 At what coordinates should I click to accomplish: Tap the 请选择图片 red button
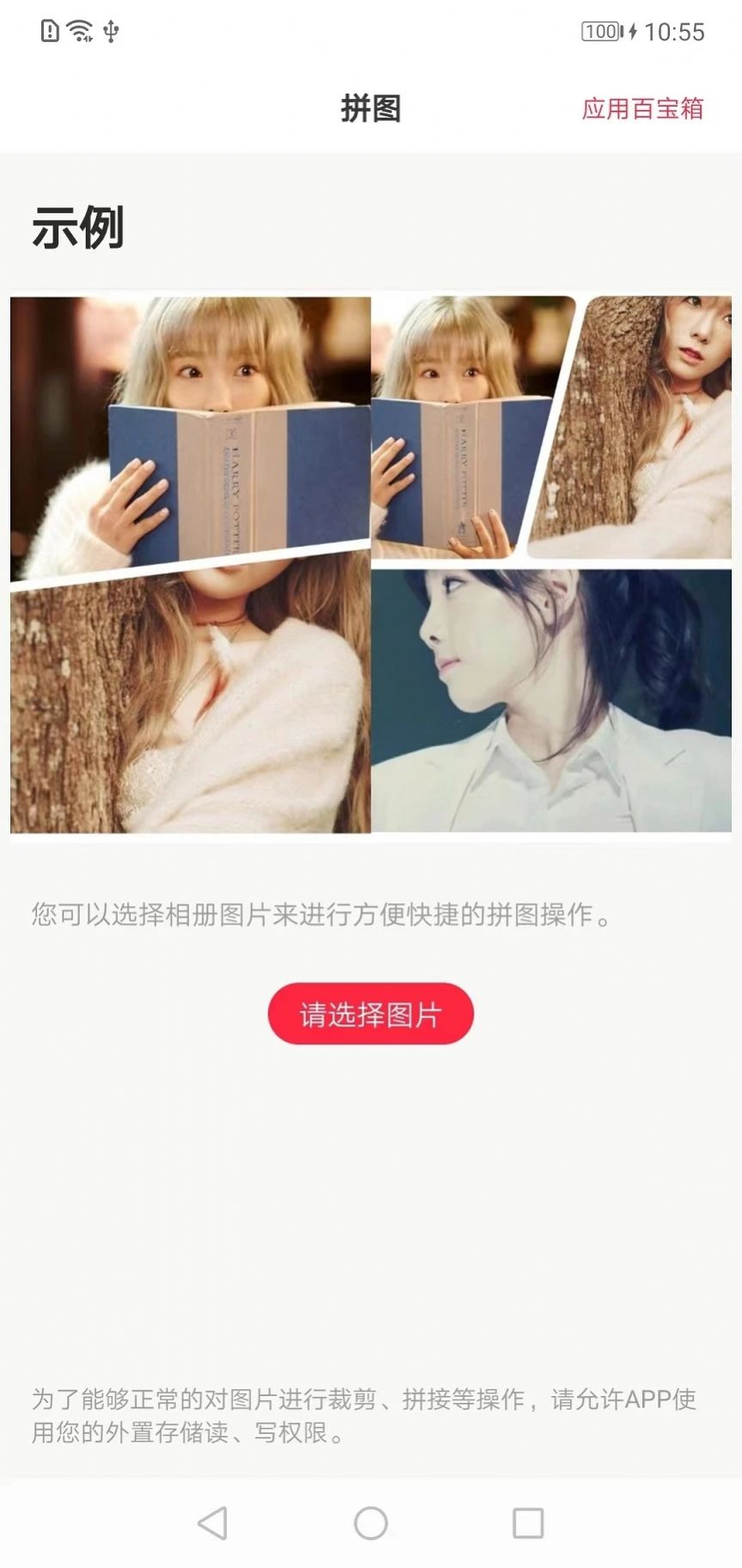click(x=371, y=1014)
